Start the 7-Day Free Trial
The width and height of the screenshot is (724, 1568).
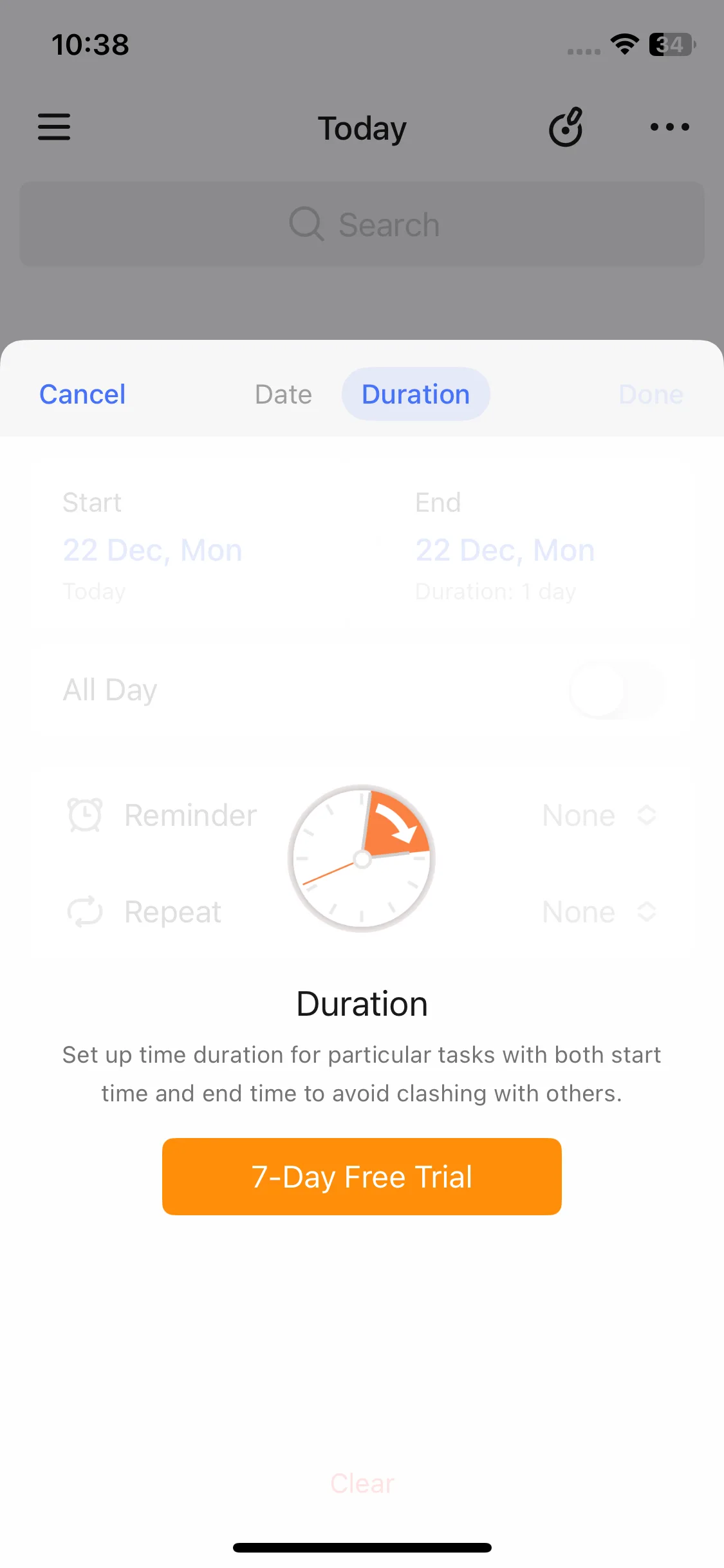[362, 1177]
